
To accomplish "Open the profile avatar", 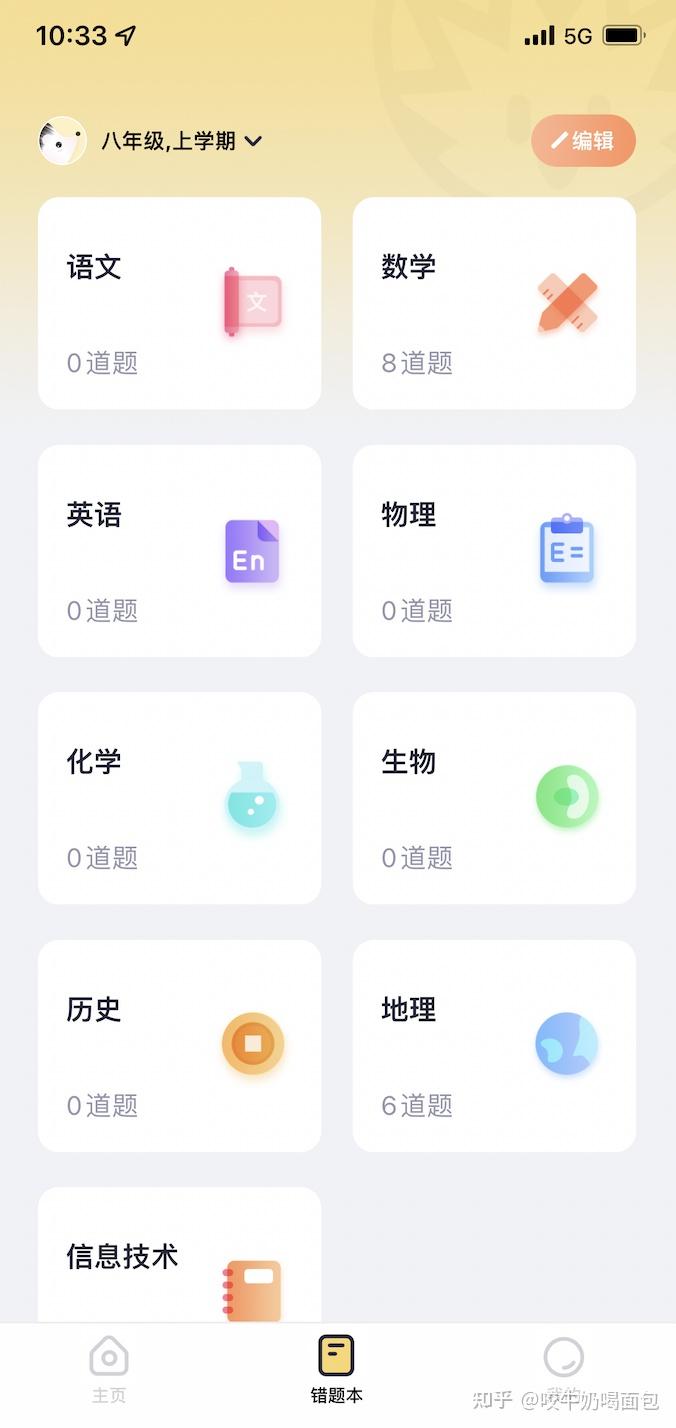I will (x=62, y=141).
